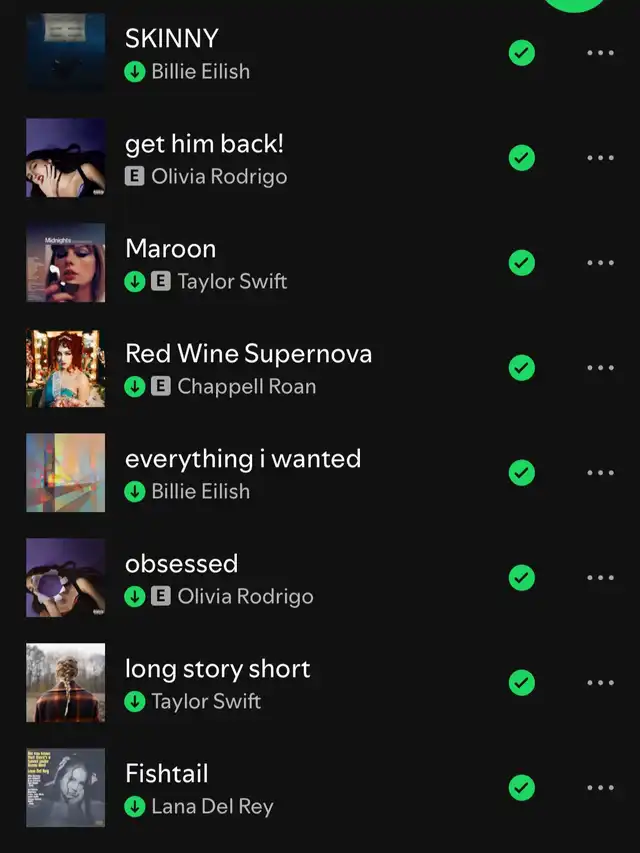Open the three-dot menu for Fishtail
Viewport: 640px width, 853px height.
pyautogui.click(x=600, y=788)
